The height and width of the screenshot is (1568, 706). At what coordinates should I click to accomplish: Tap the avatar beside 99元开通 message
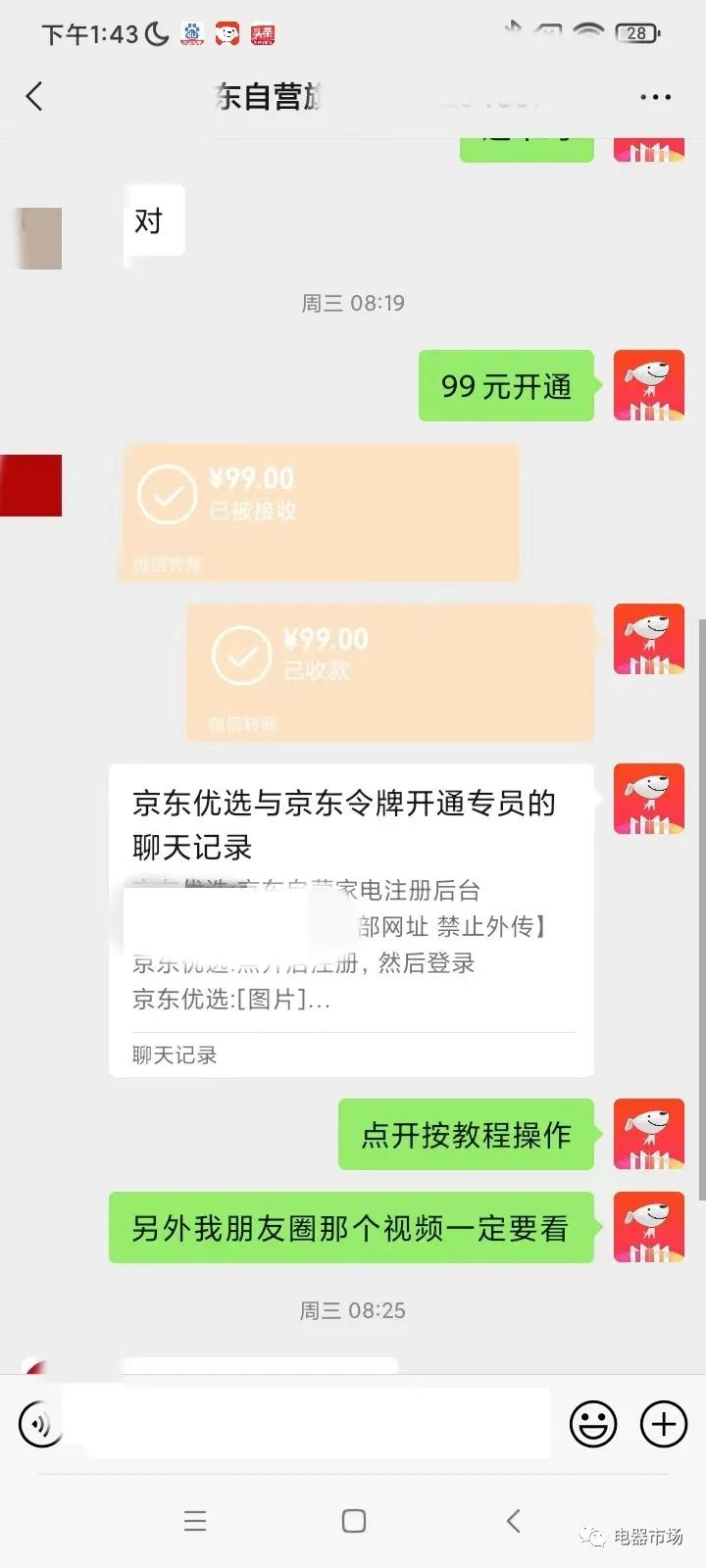[x=648, y=385]
